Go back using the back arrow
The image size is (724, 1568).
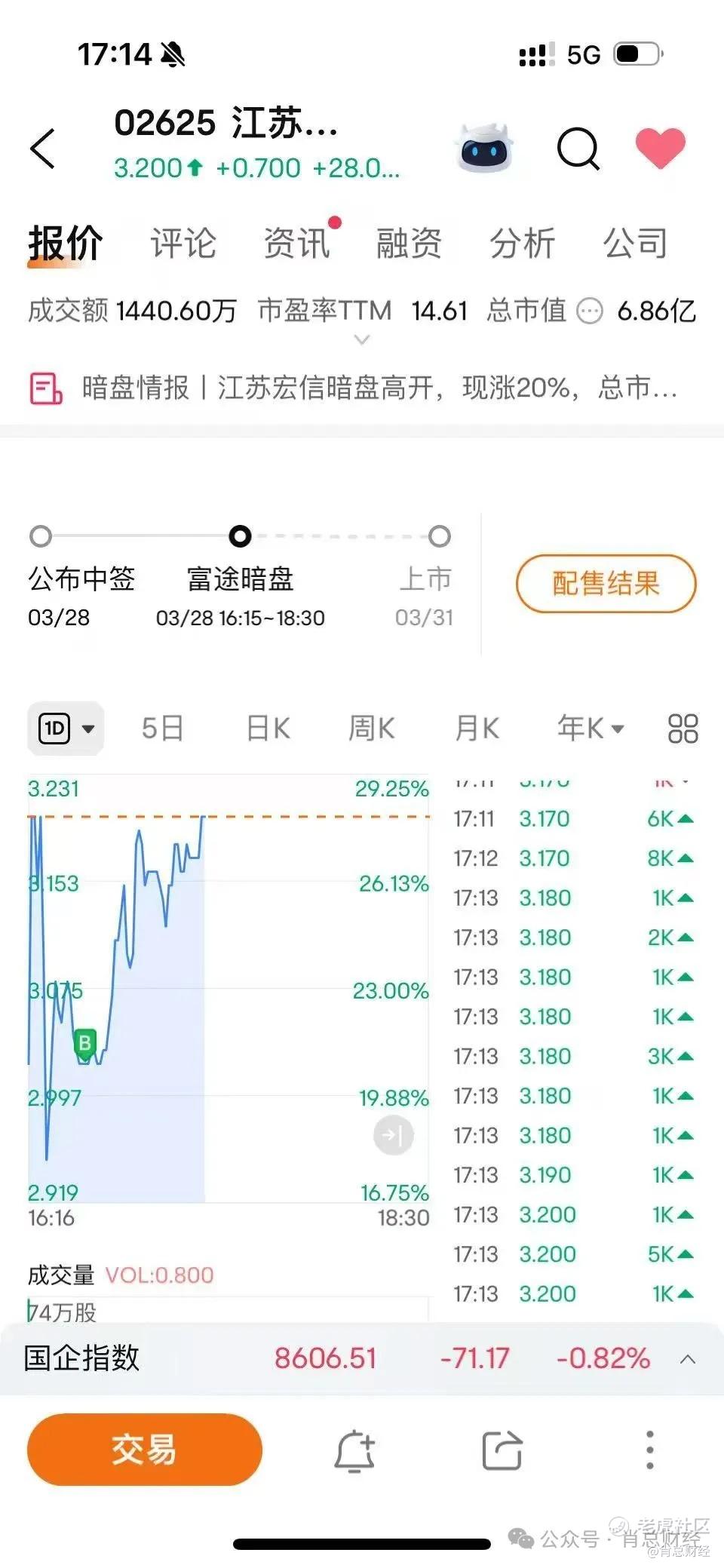click(x=43, y=148)
